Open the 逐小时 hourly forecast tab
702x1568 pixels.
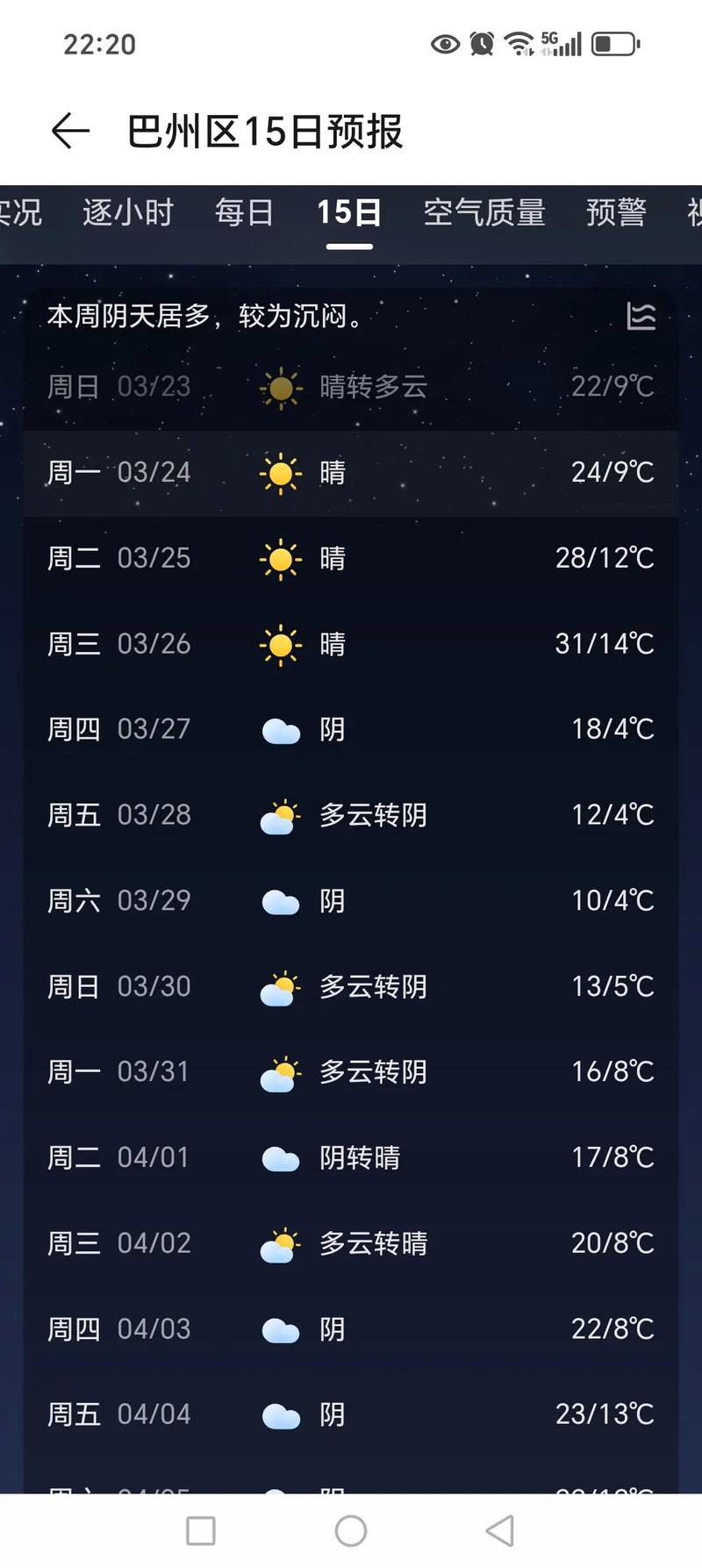pos(127,213)
